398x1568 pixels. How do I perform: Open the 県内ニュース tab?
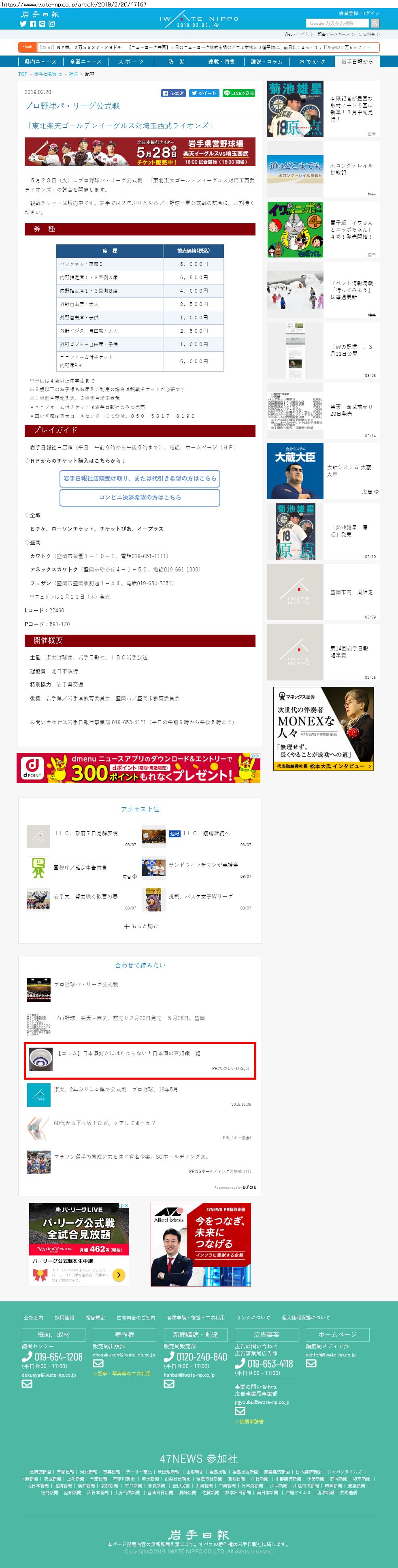pyautogui.click(x=40, y=62)
